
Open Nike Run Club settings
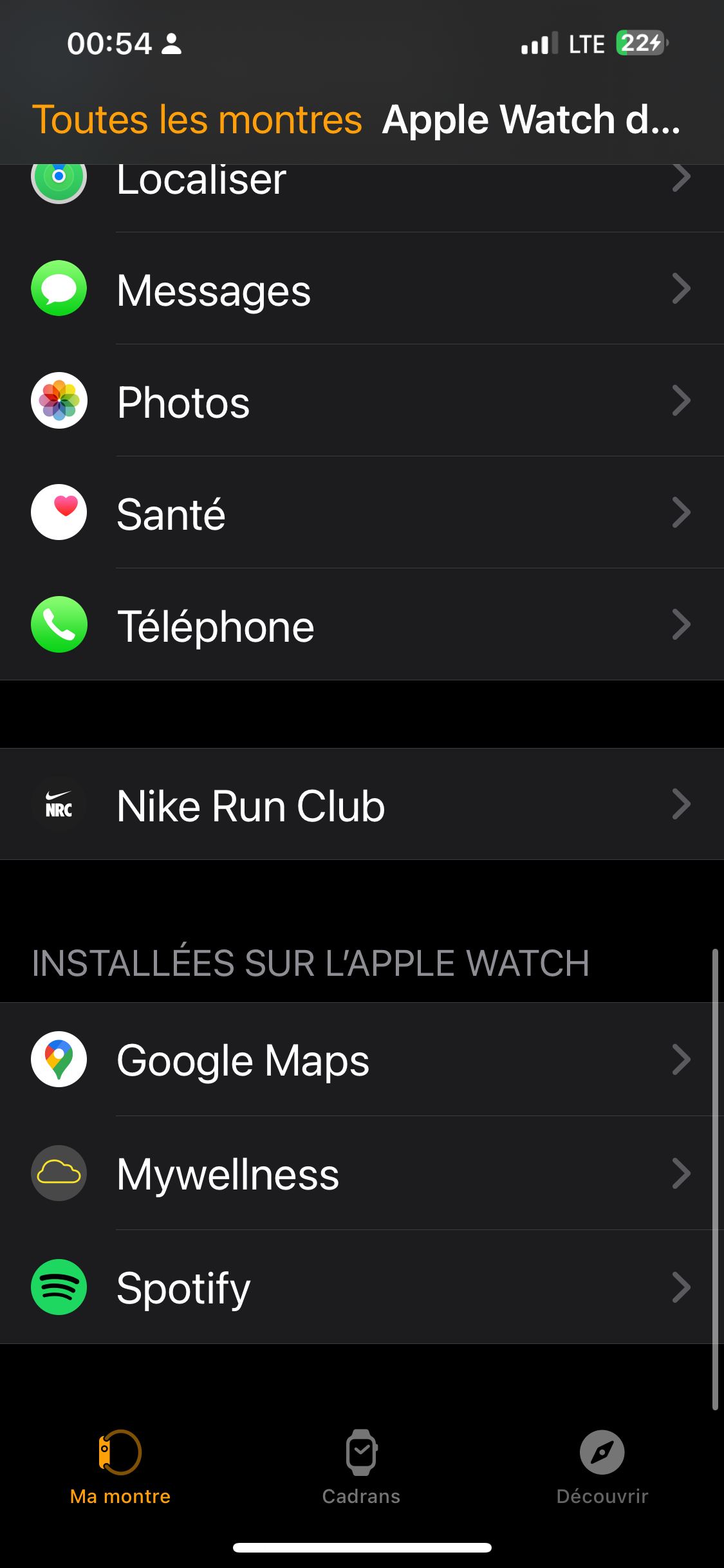point(360,805)
